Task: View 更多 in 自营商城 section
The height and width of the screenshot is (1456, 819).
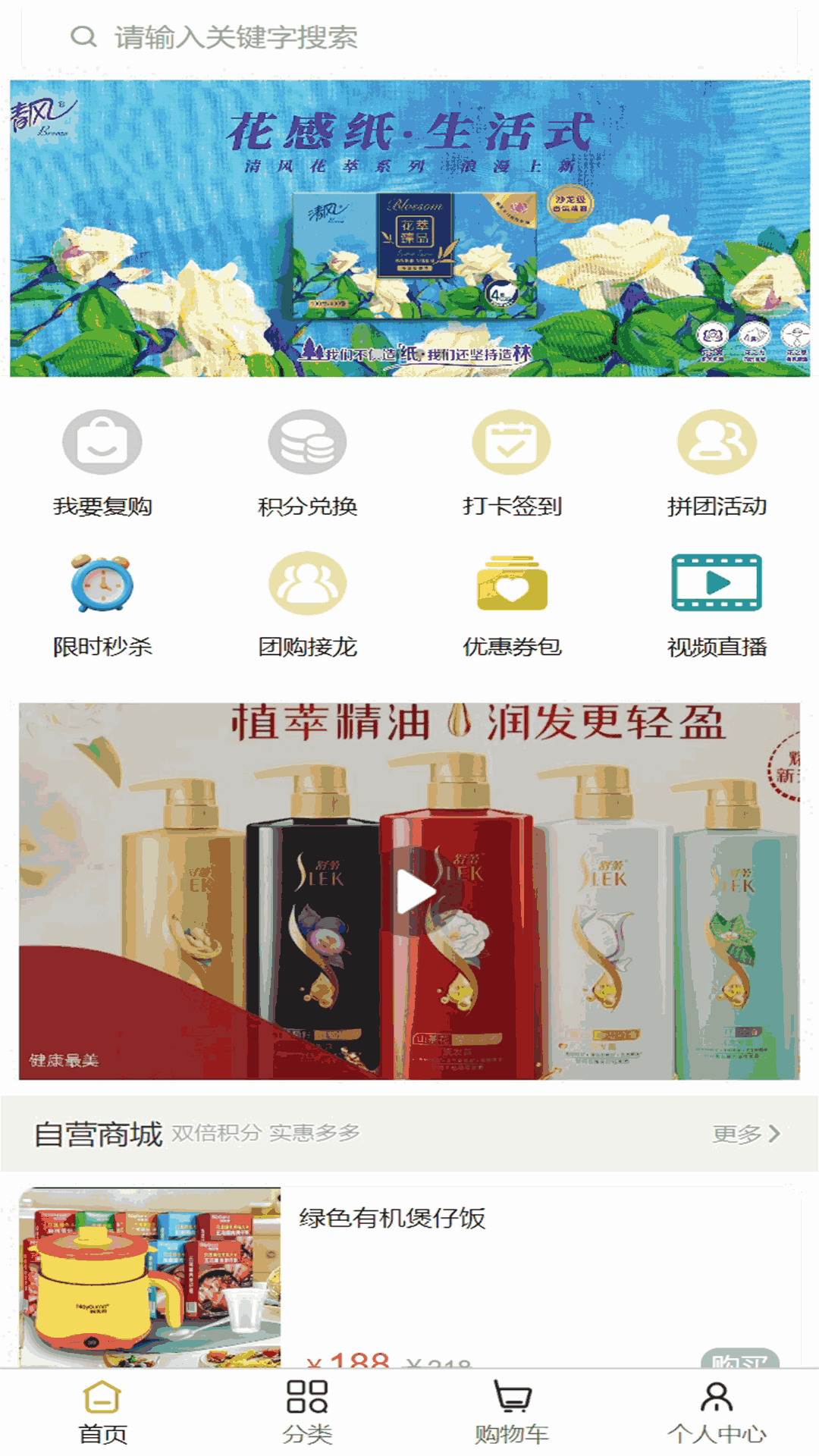Action: (746, 1134)
